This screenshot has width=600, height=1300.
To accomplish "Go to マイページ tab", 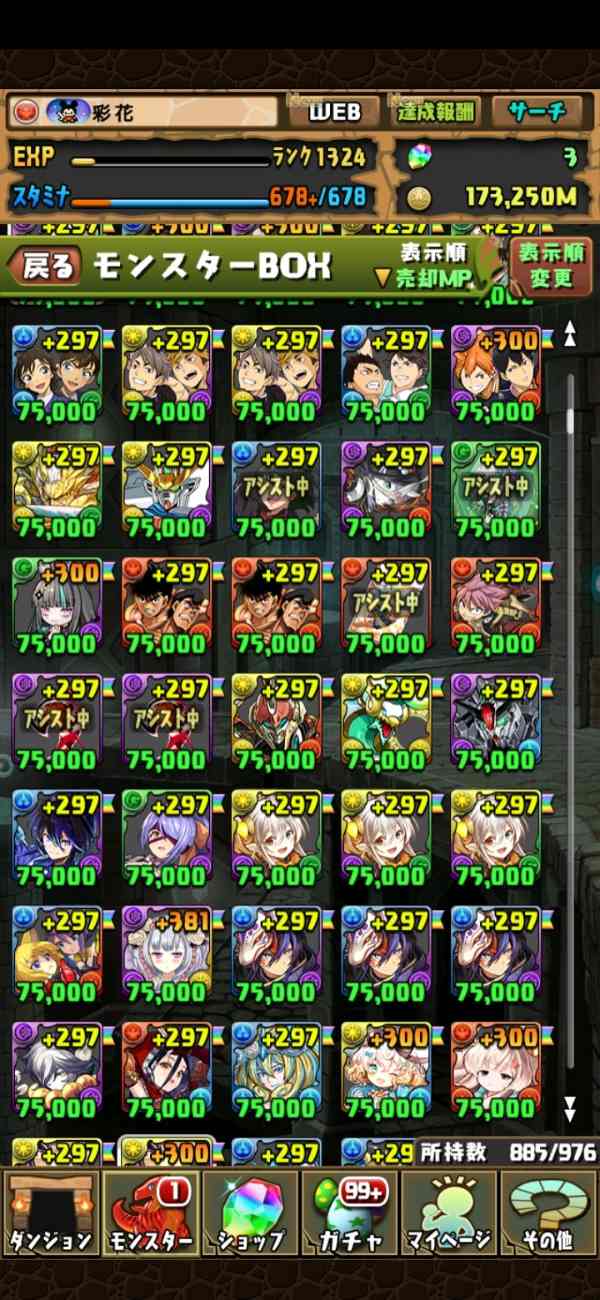I will 449,1212.
